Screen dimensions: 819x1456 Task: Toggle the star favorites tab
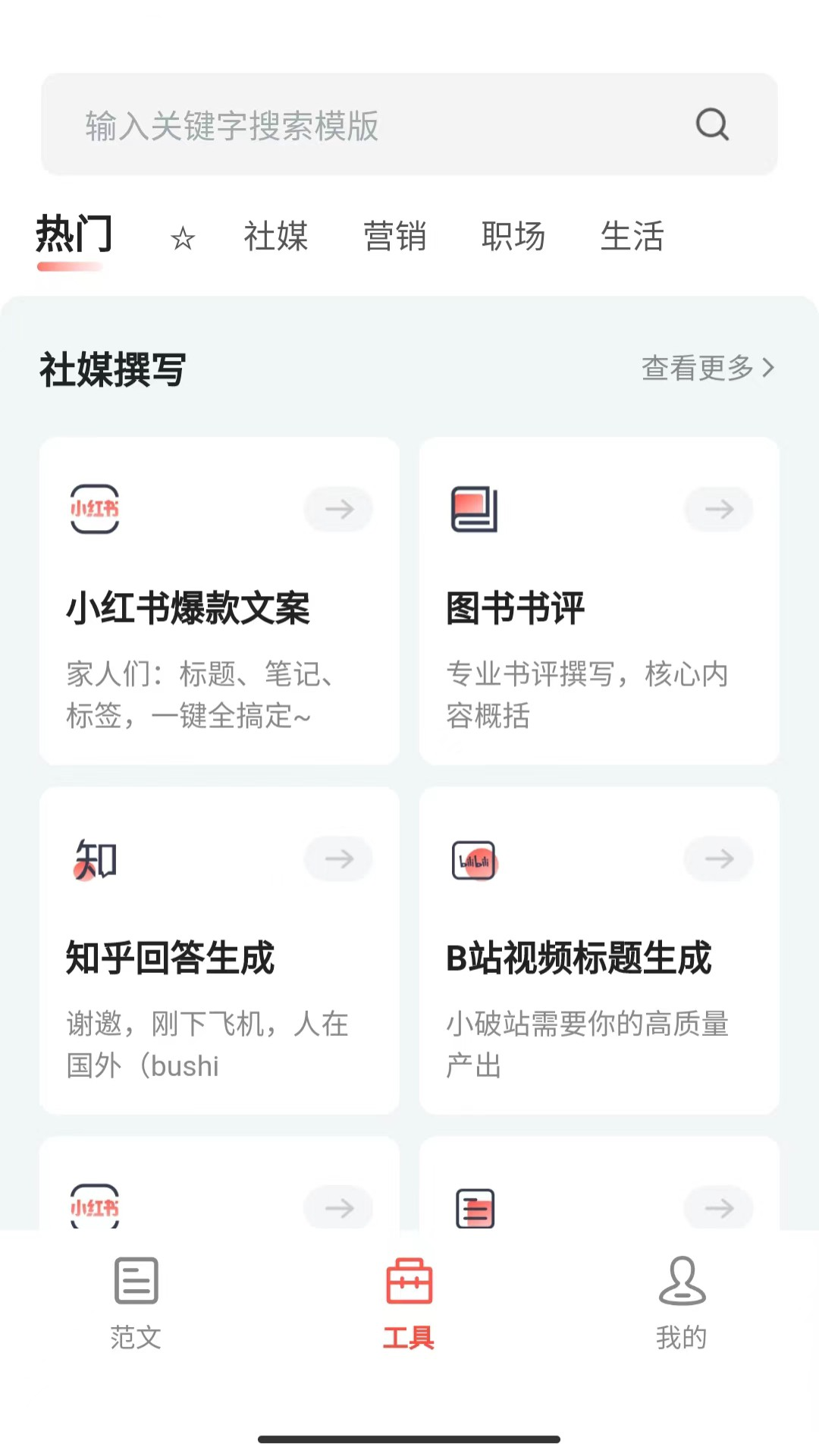(184, 237)
